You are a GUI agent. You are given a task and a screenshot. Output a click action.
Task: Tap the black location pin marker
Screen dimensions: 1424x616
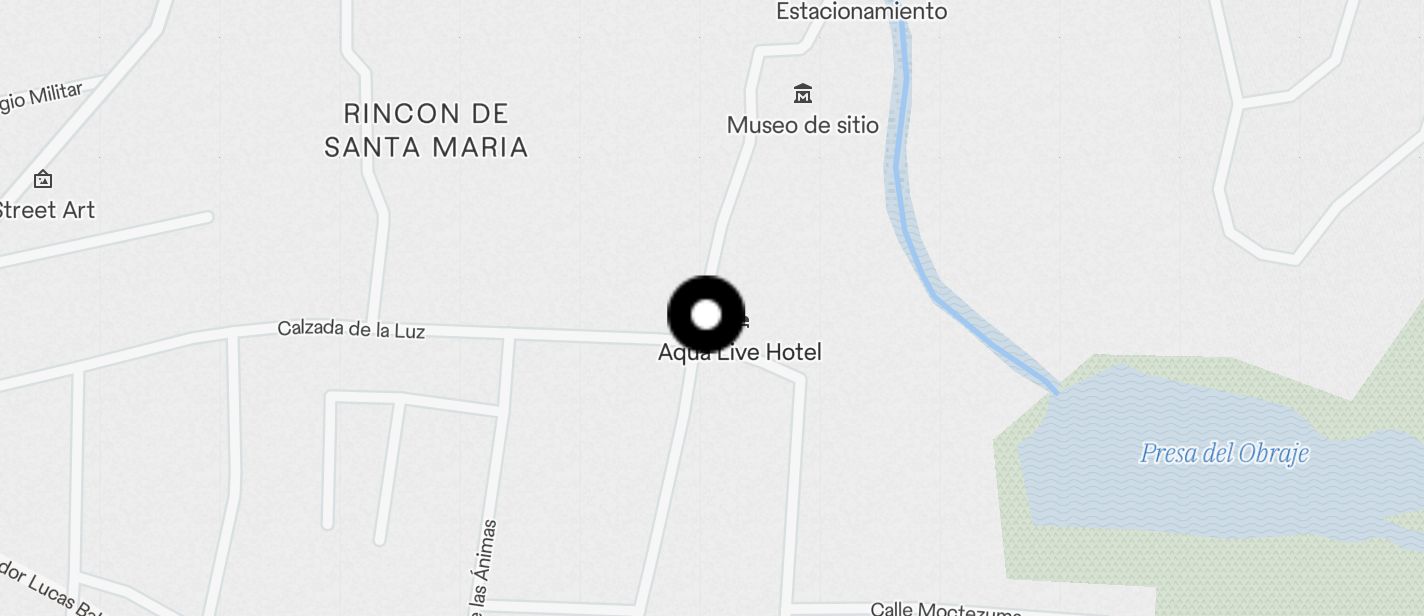706,315
